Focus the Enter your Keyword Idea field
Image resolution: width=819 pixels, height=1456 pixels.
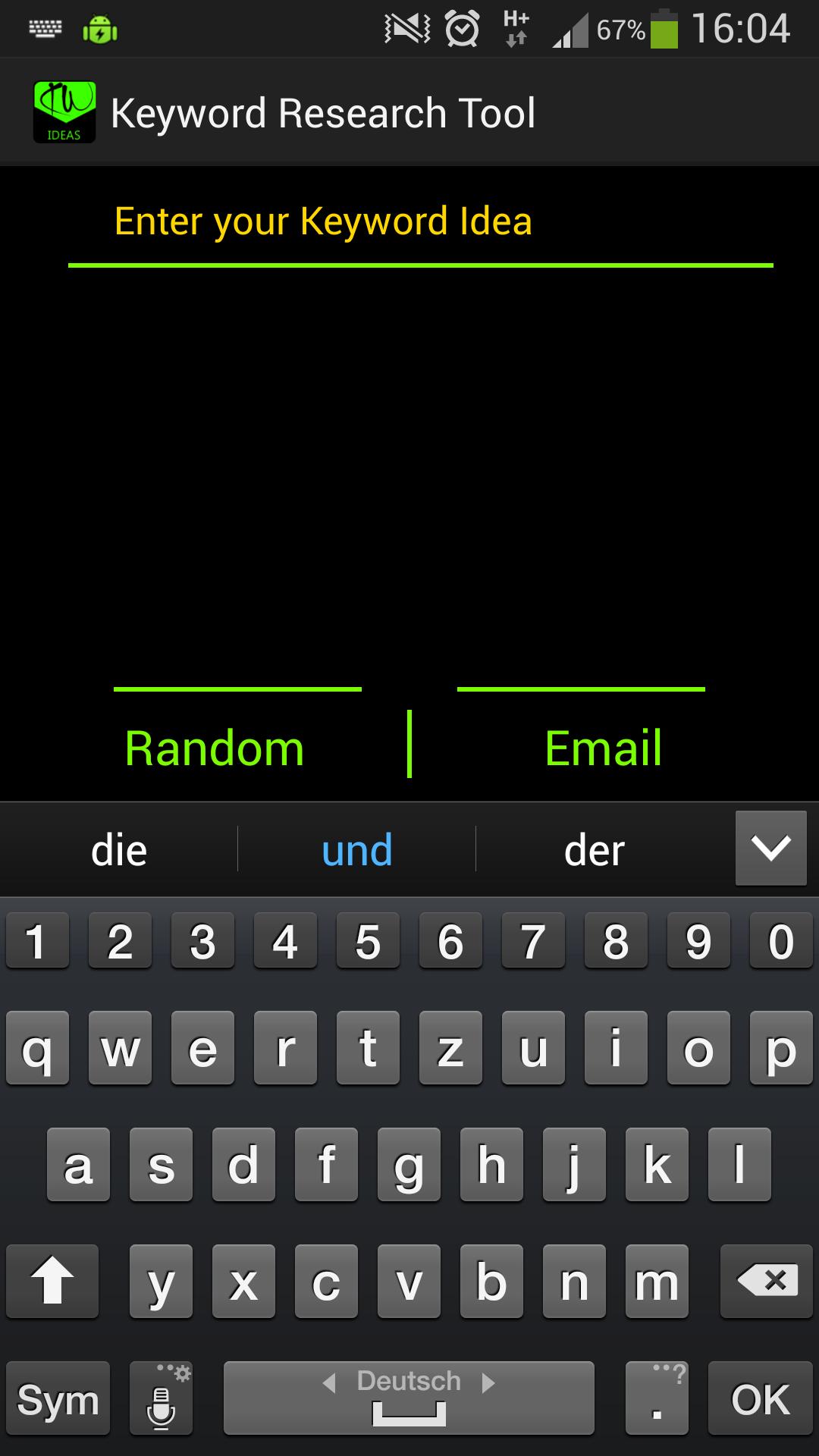420,222
